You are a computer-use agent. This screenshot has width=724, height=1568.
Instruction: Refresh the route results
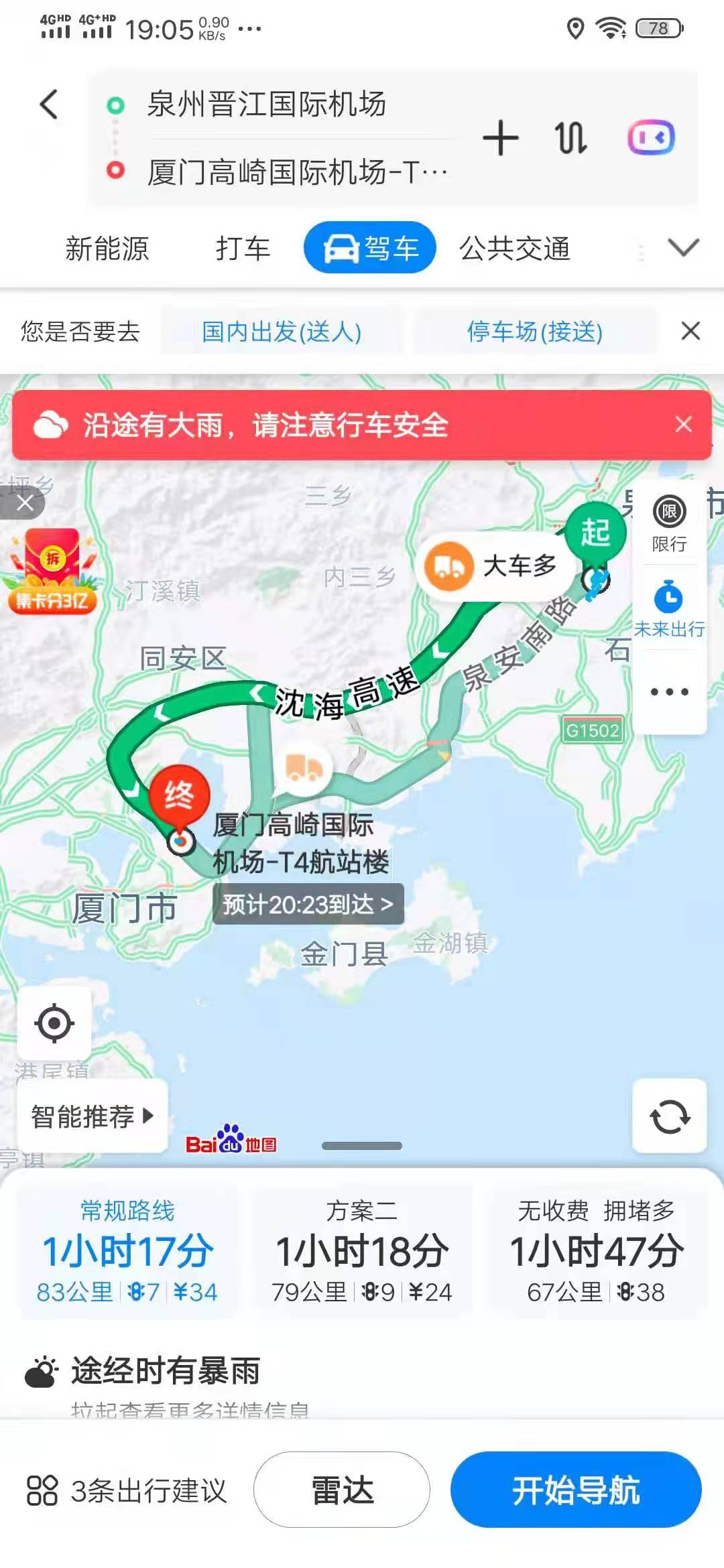669,1116
